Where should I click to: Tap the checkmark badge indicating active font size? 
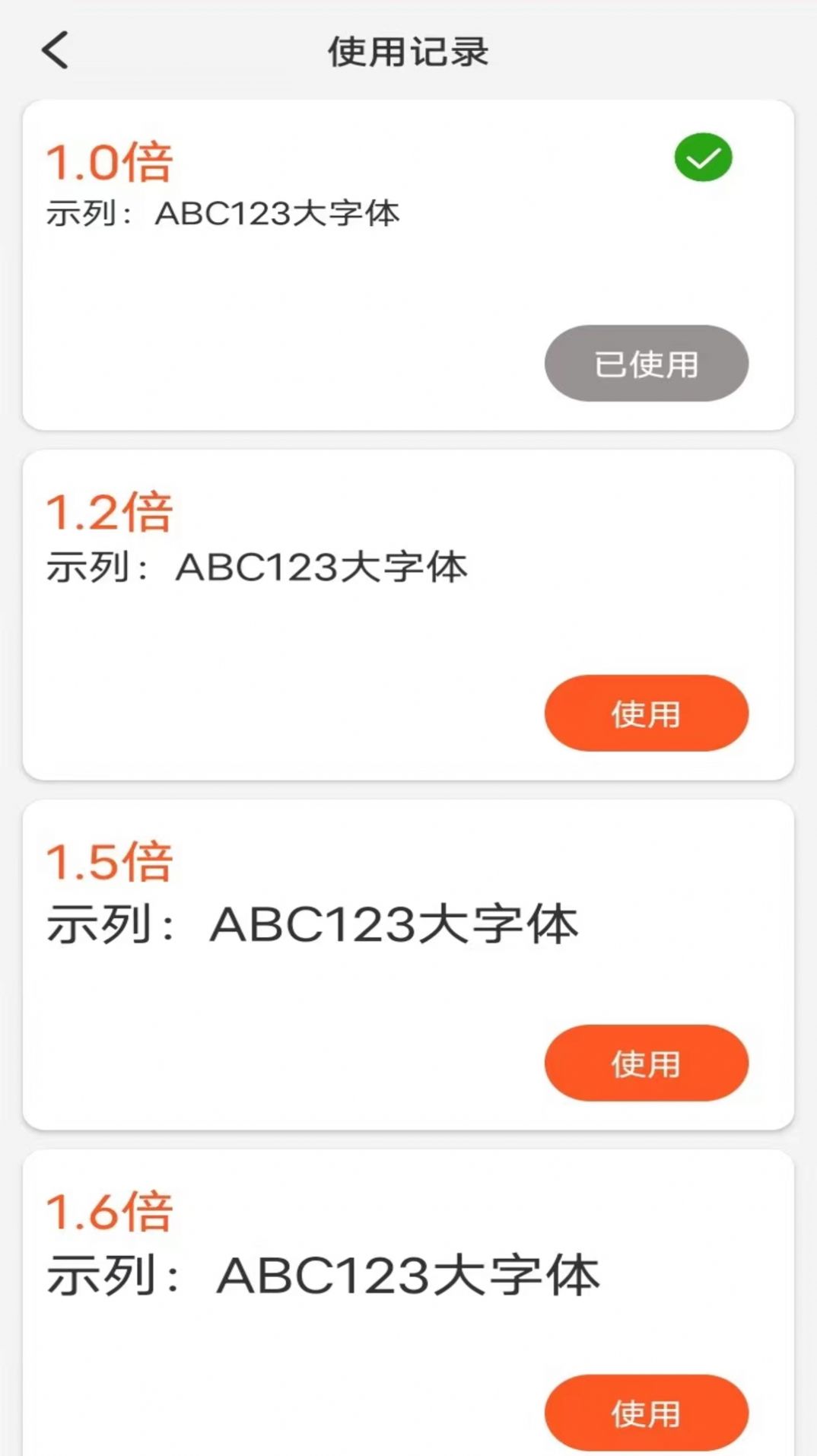(x=704, y=158)
